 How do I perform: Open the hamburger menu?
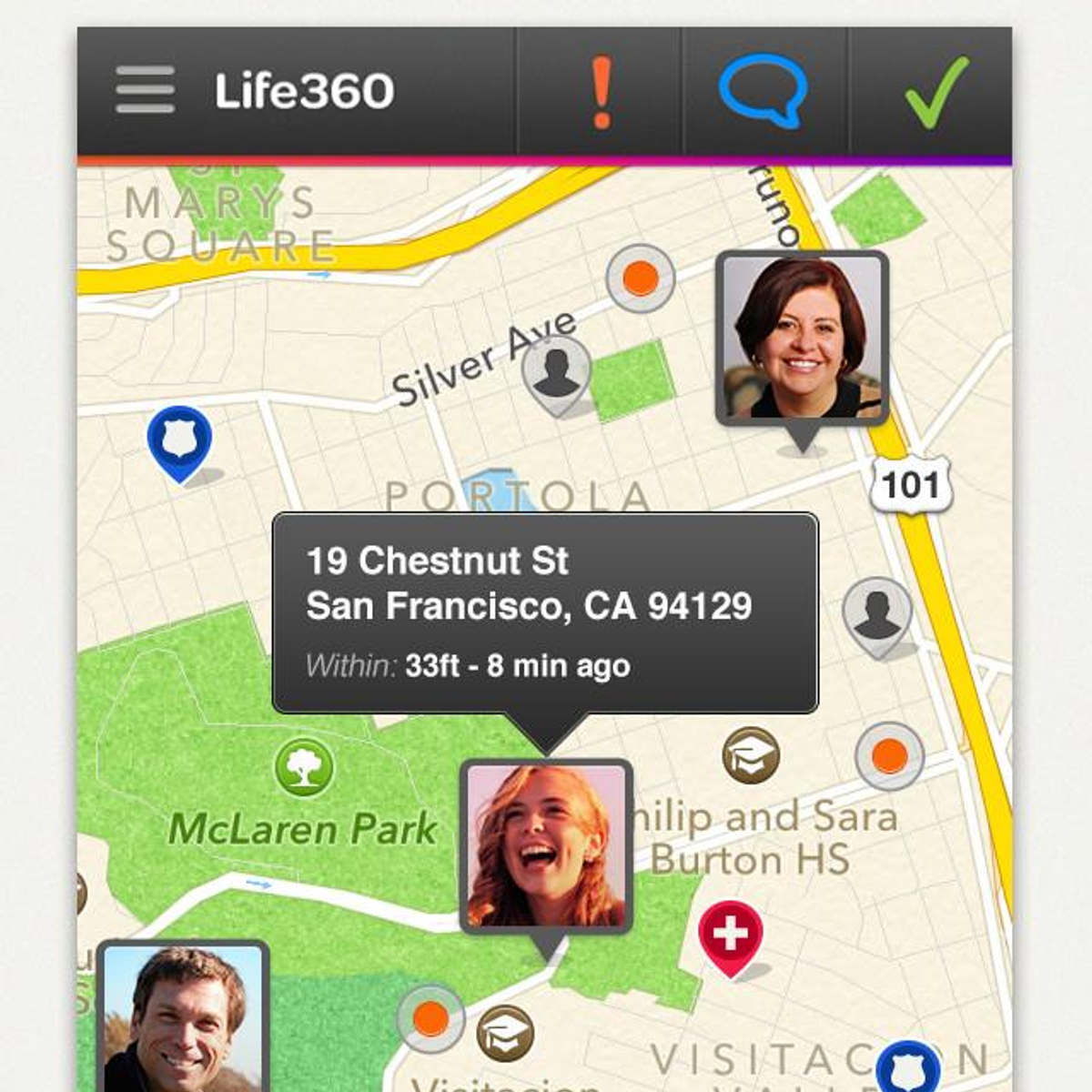tap(146, 90)
